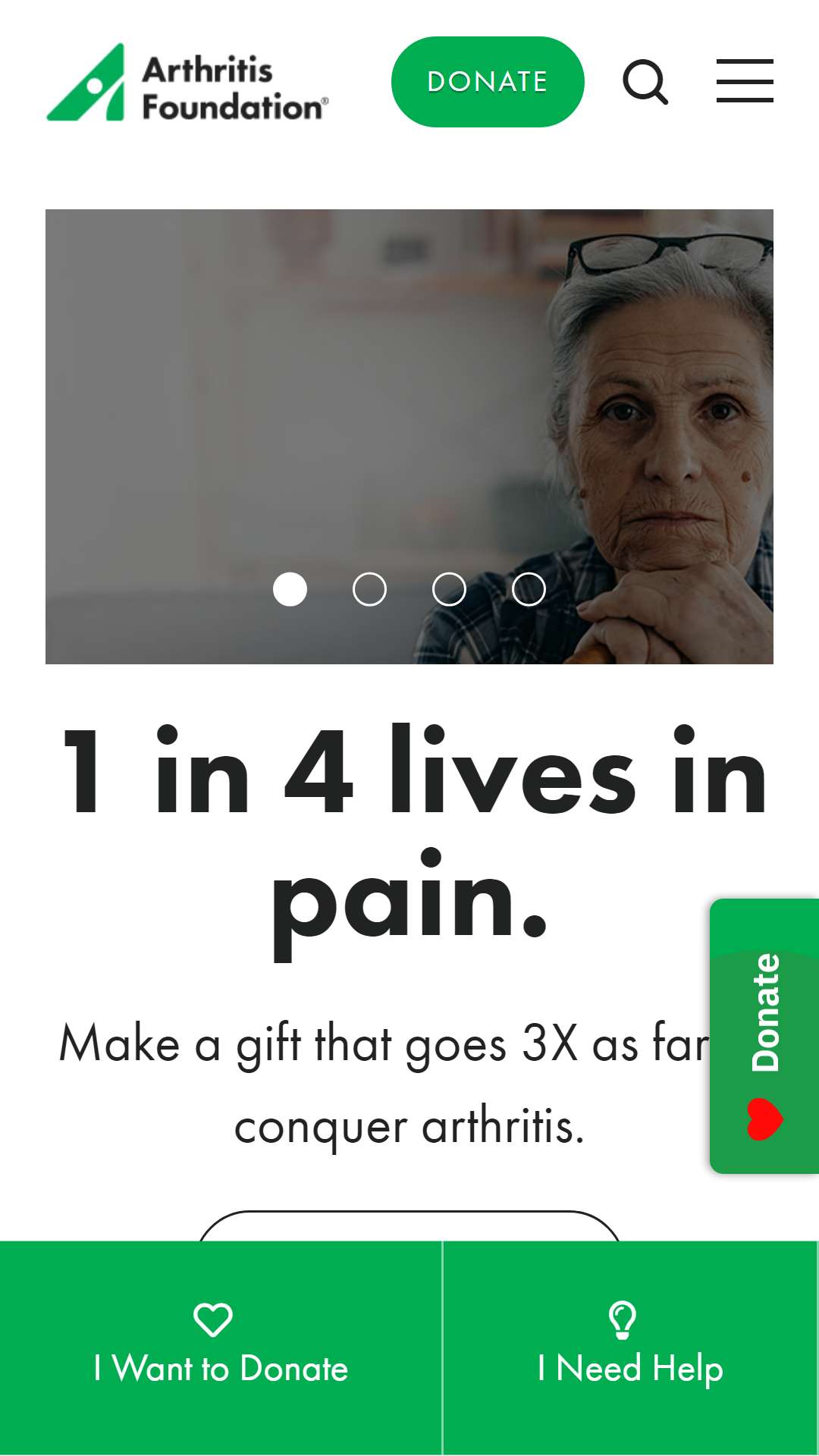Choose I Want to Donate
The width and height of the screenshot is (819, 1456).
click(221, 1348)
